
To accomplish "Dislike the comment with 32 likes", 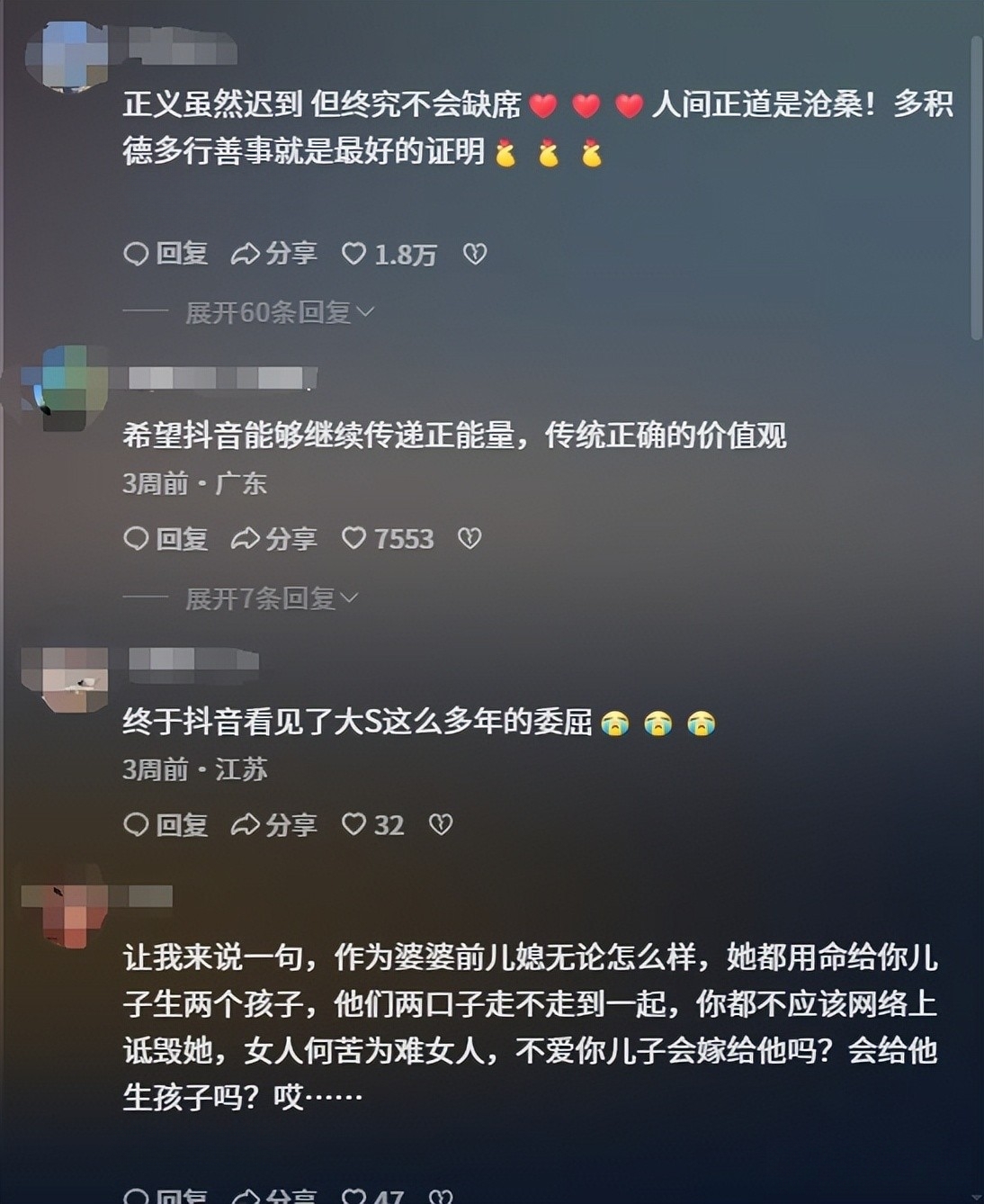I will pyautogui.click(x=441, y=824).
